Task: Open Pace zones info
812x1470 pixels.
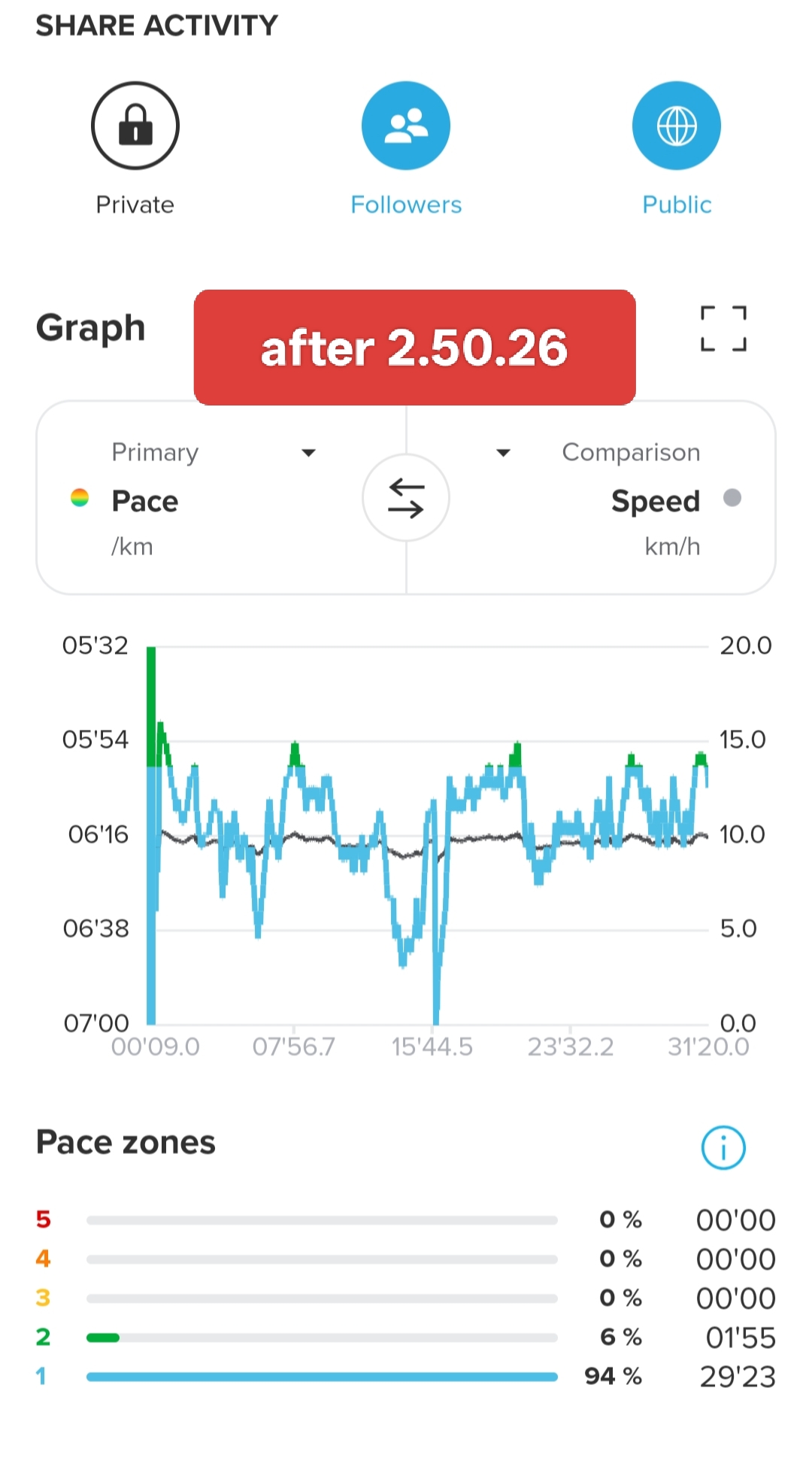Action: pos(723,1147)
